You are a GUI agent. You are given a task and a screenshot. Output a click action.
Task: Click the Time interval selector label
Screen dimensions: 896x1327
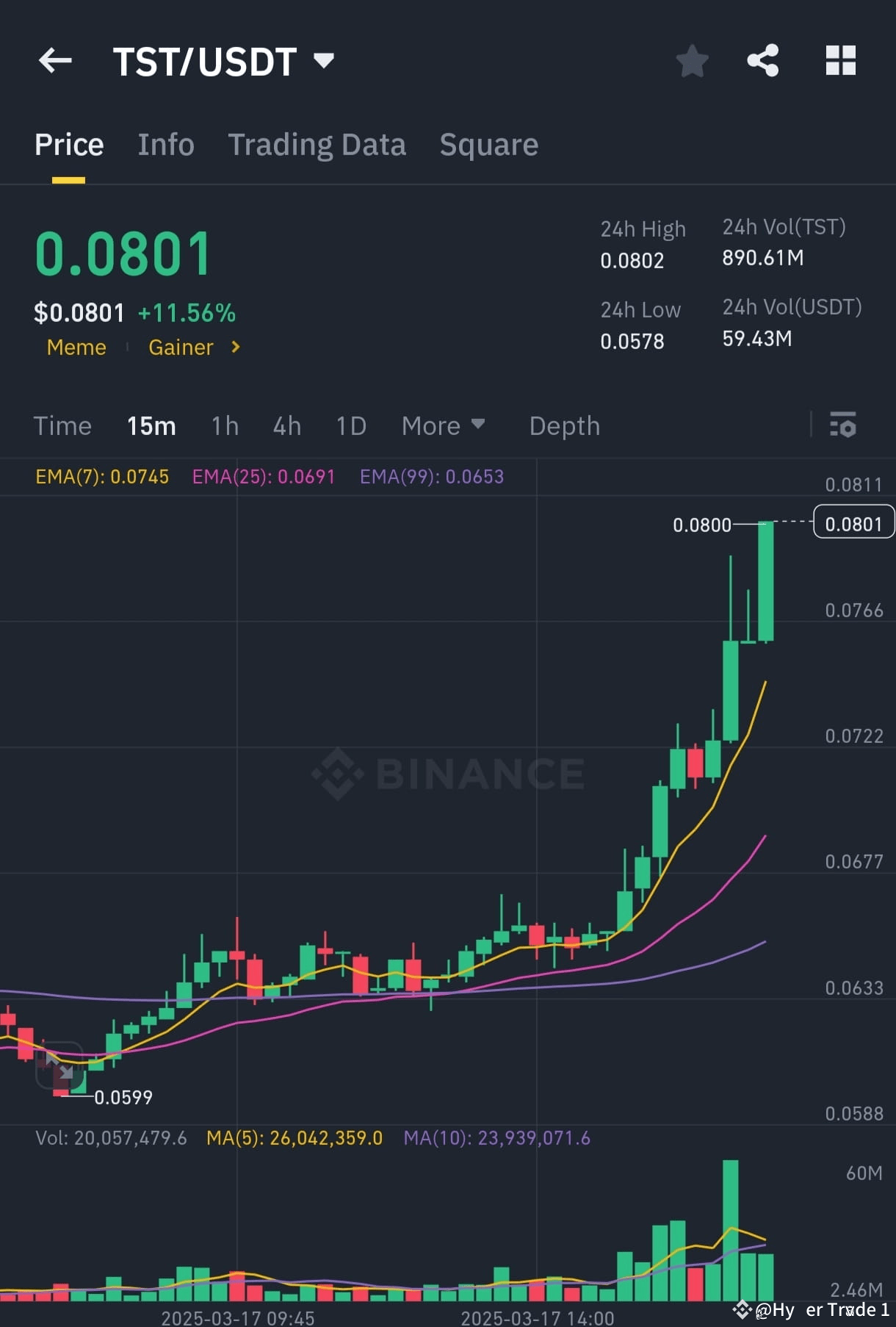click(x=62, y=425)
